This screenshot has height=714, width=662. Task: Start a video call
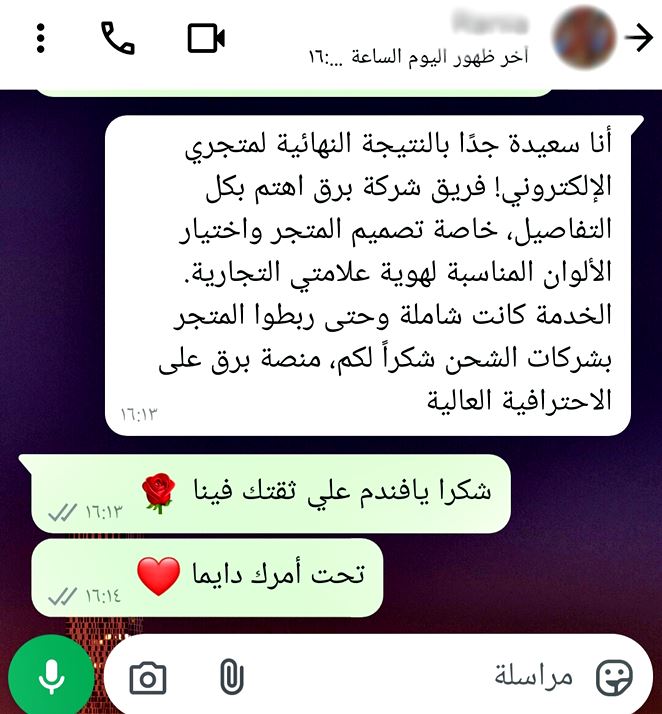[x=206, y=38]
